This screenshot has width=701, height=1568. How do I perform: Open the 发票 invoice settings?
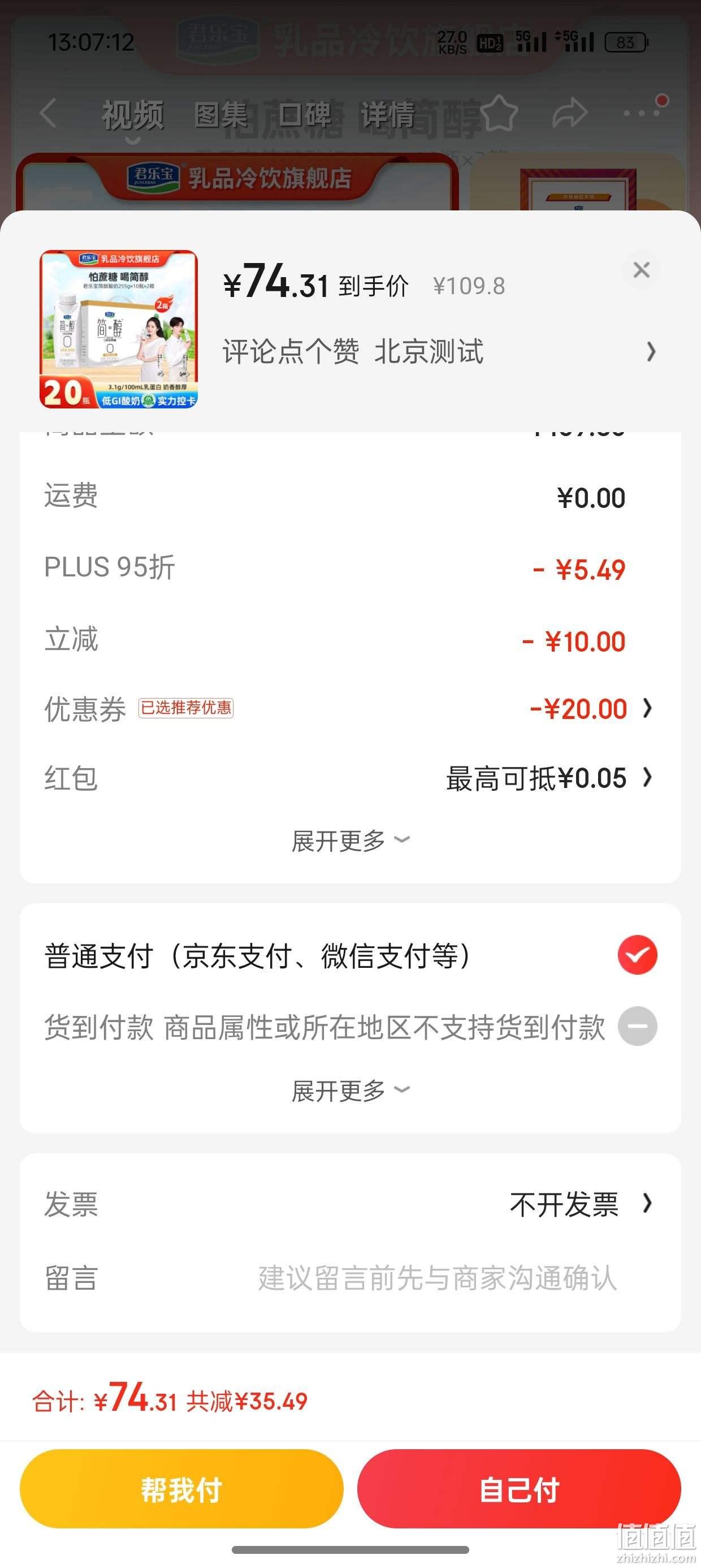tap(349, 1204)
